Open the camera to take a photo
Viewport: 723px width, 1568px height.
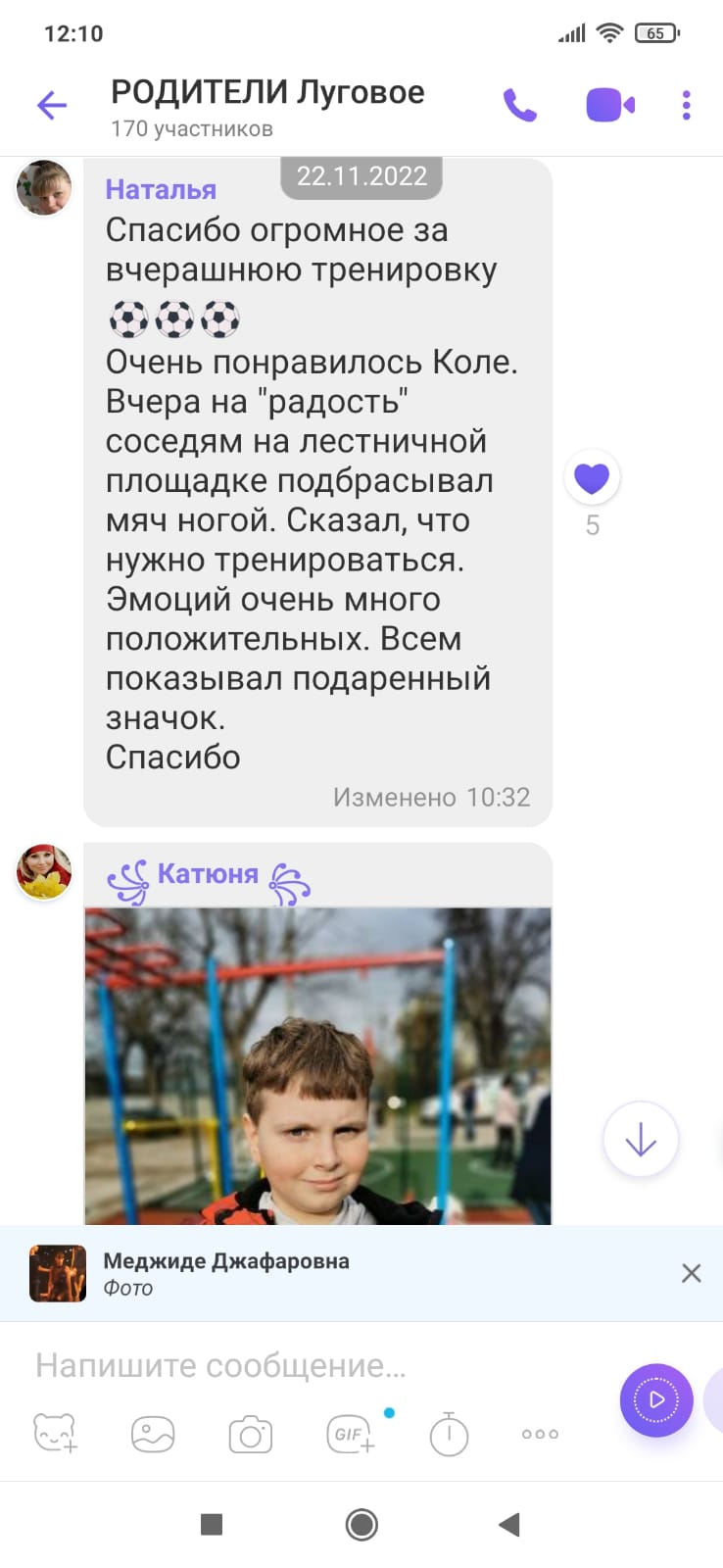point(251,1435)
